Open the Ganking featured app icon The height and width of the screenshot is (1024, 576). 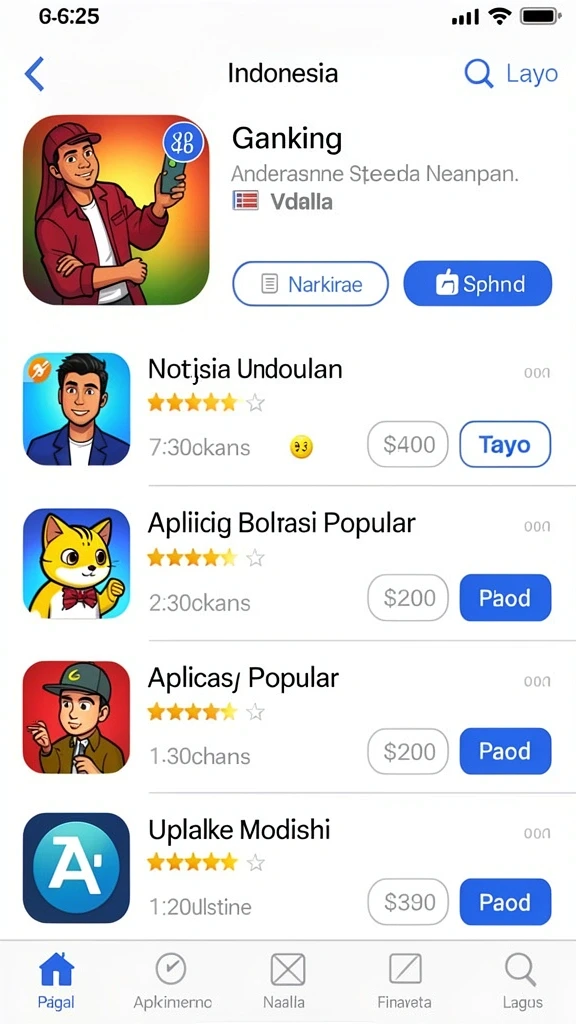click(116, 210)
